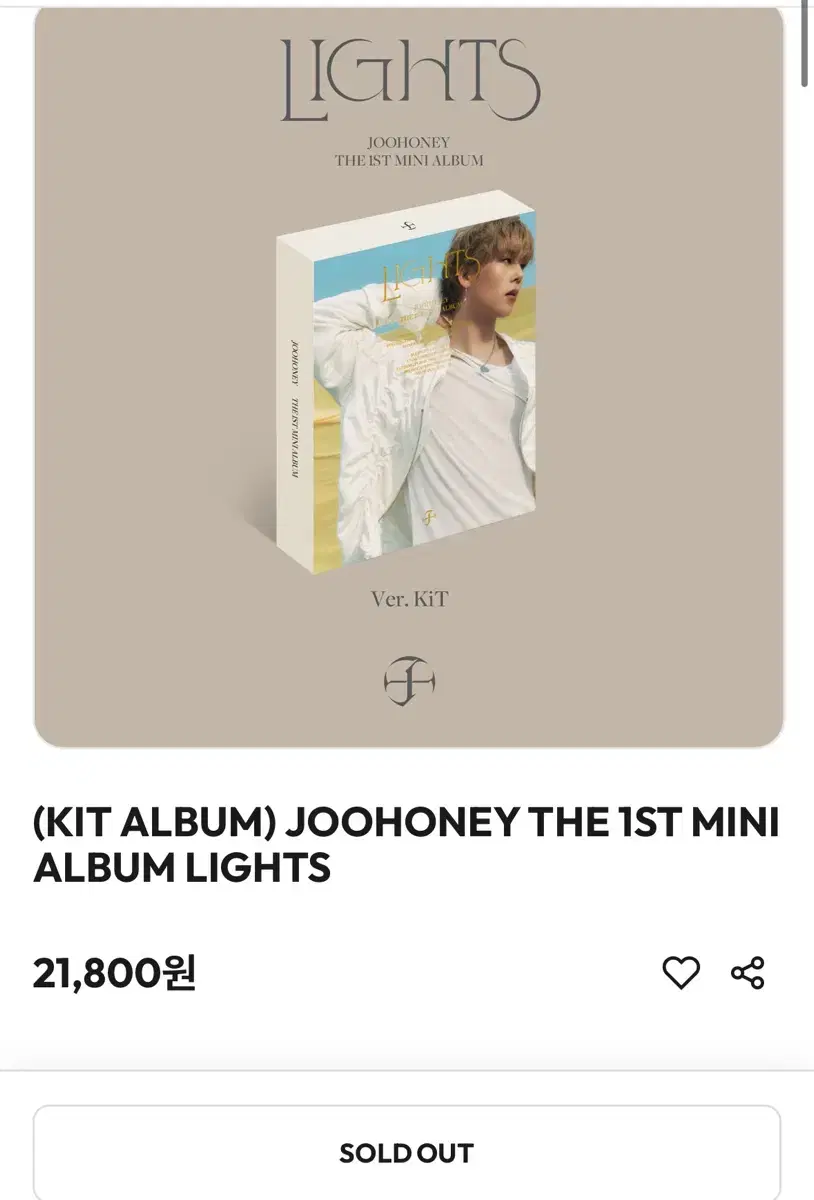Tap the disabled SOLD OUT purchase button
The width and height of the screenshot is (814, 1200).
point(407,1153)
